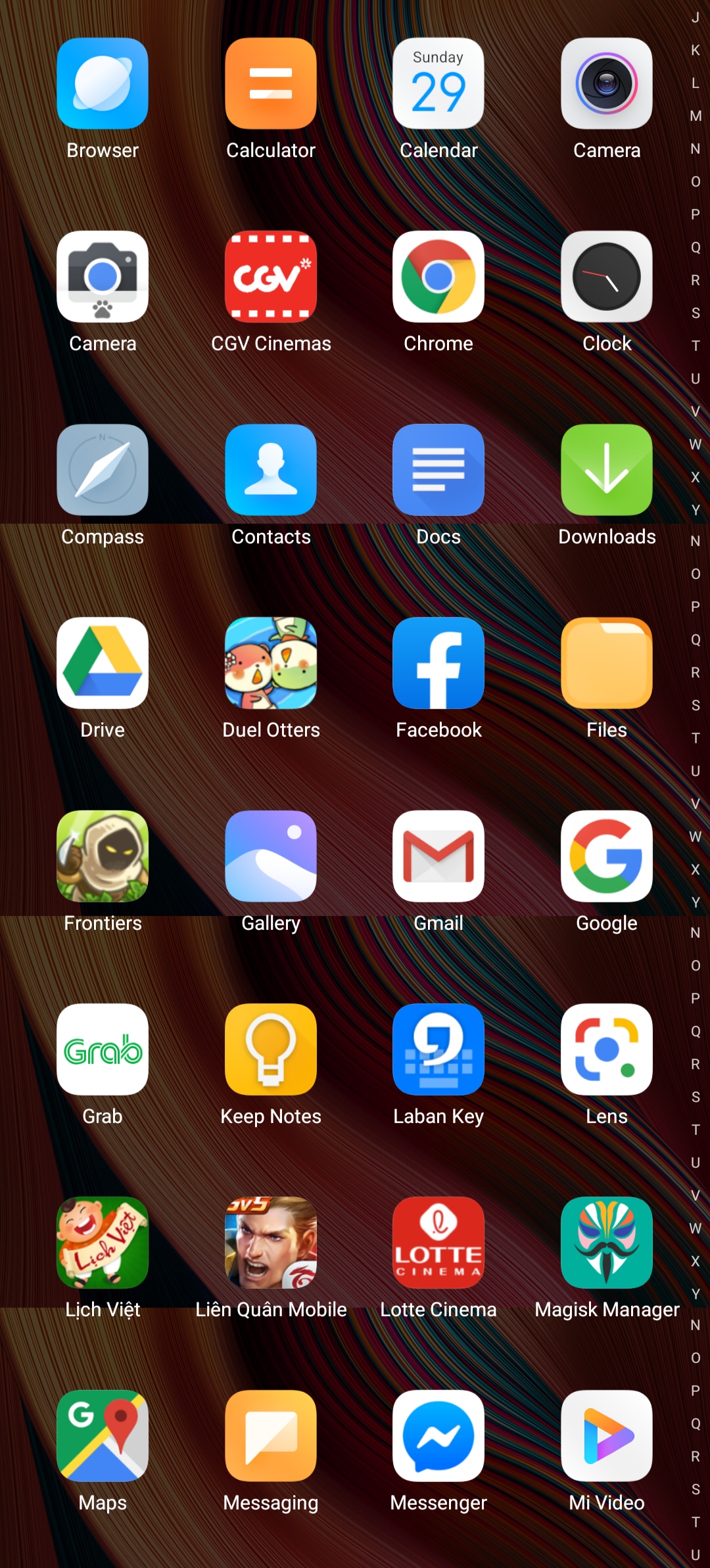Launch Google Maps
The width and height of the screenshot is (710, 1568).
(103, 1436)
